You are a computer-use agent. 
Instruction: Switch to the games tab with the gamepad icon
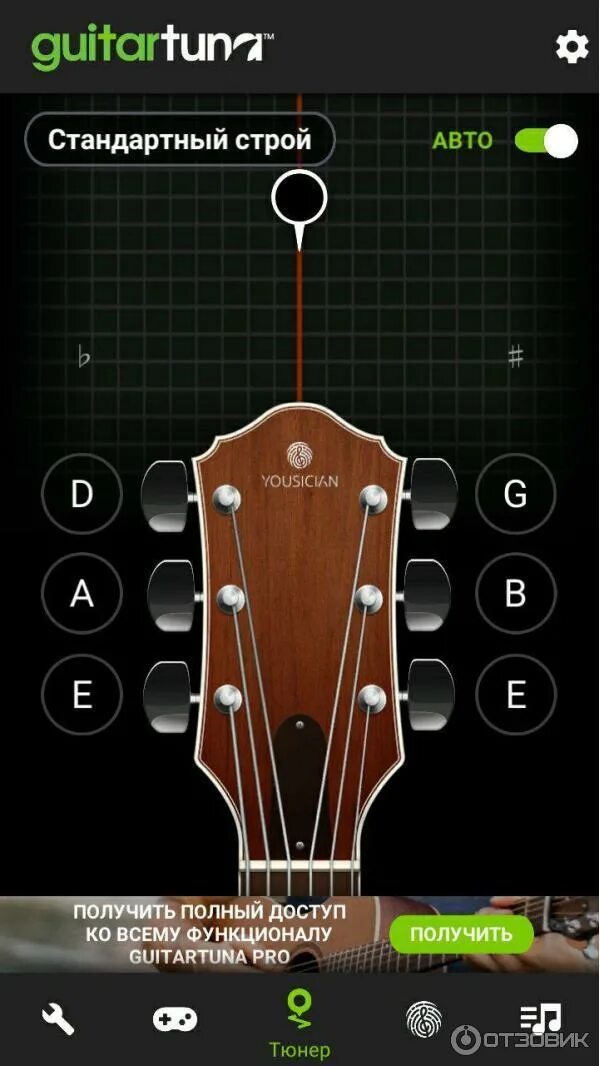pyautogui.click(x=175, y=1019)
